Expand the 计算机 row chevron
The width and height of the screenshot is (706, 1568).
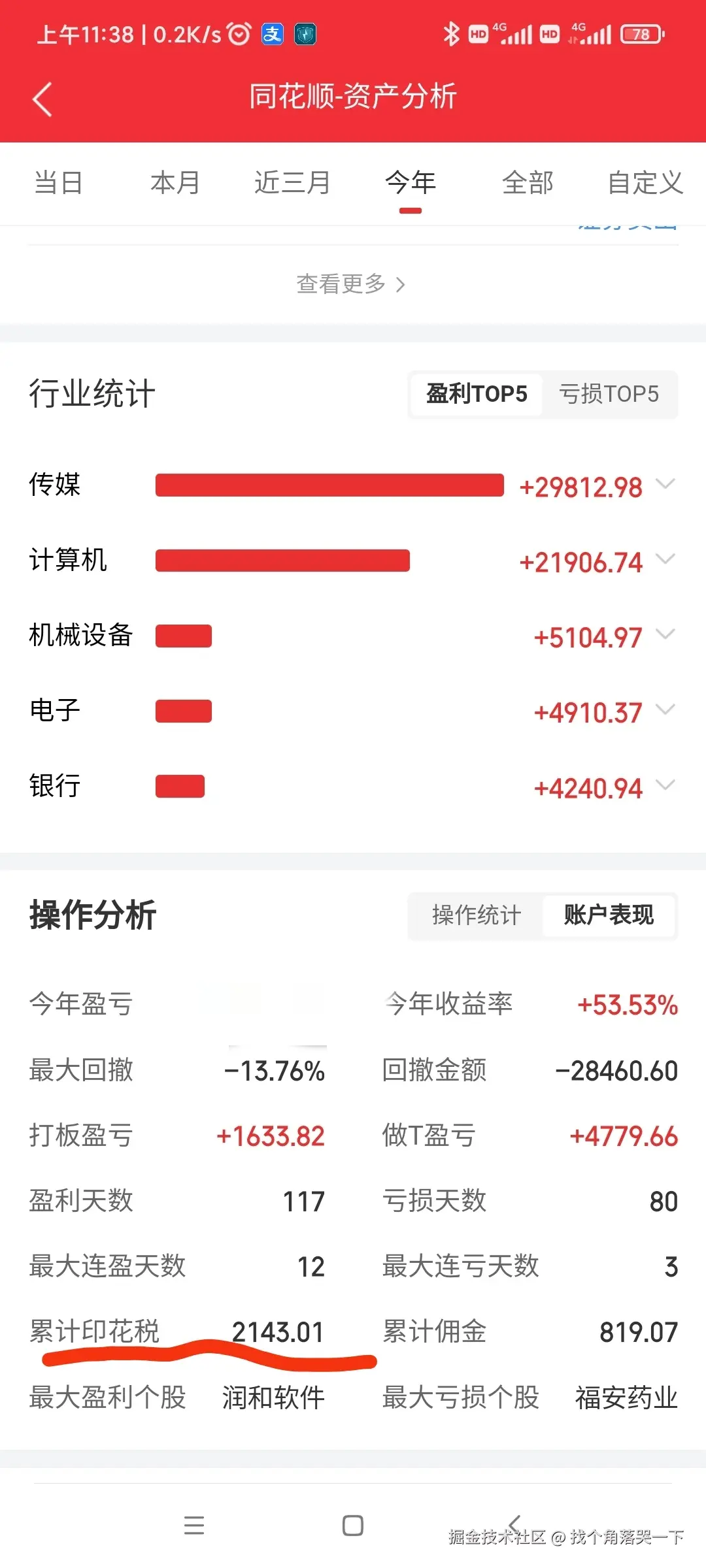[666, 559]
